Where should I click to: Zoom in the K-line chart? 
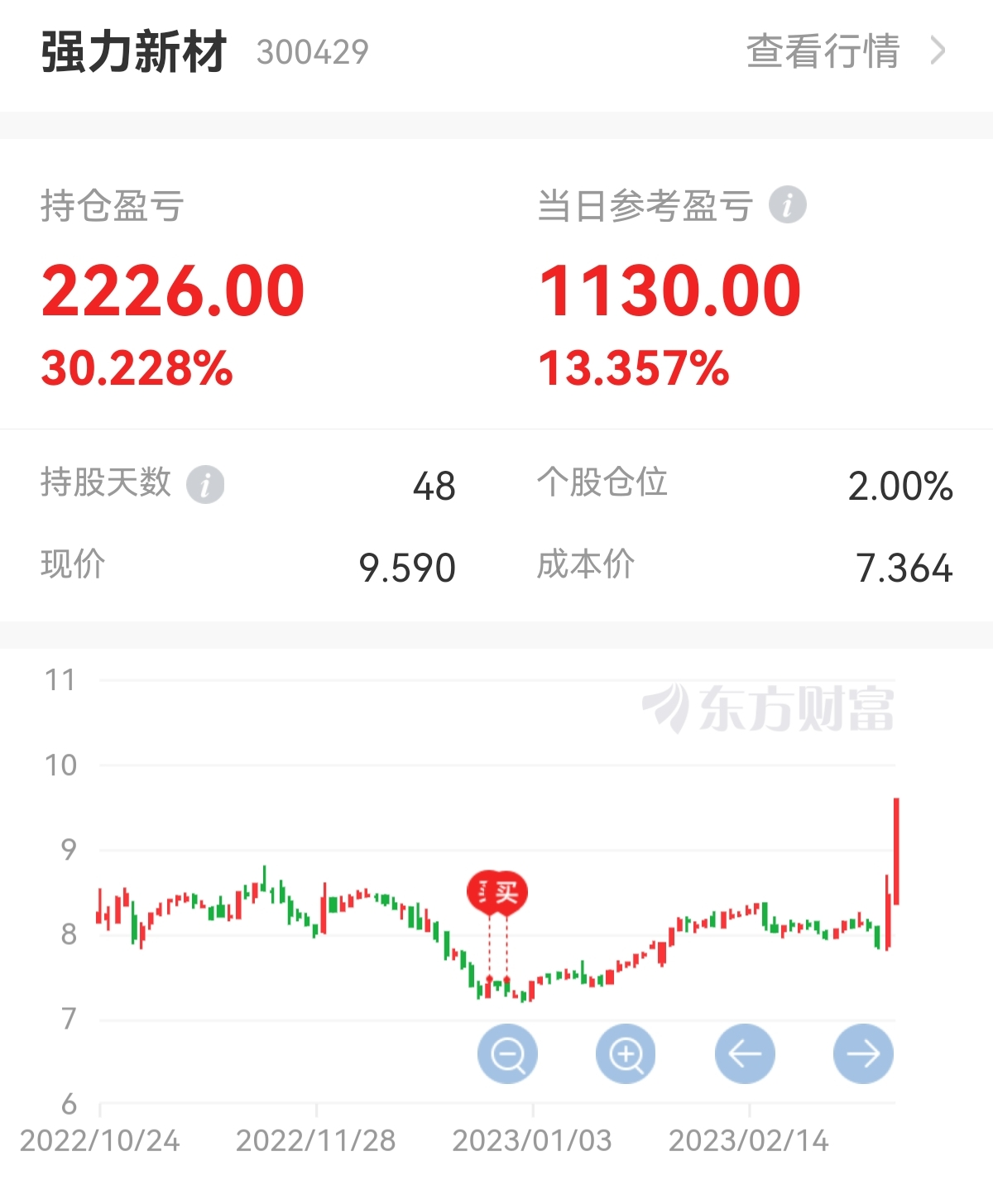(x=626, y=1053)
